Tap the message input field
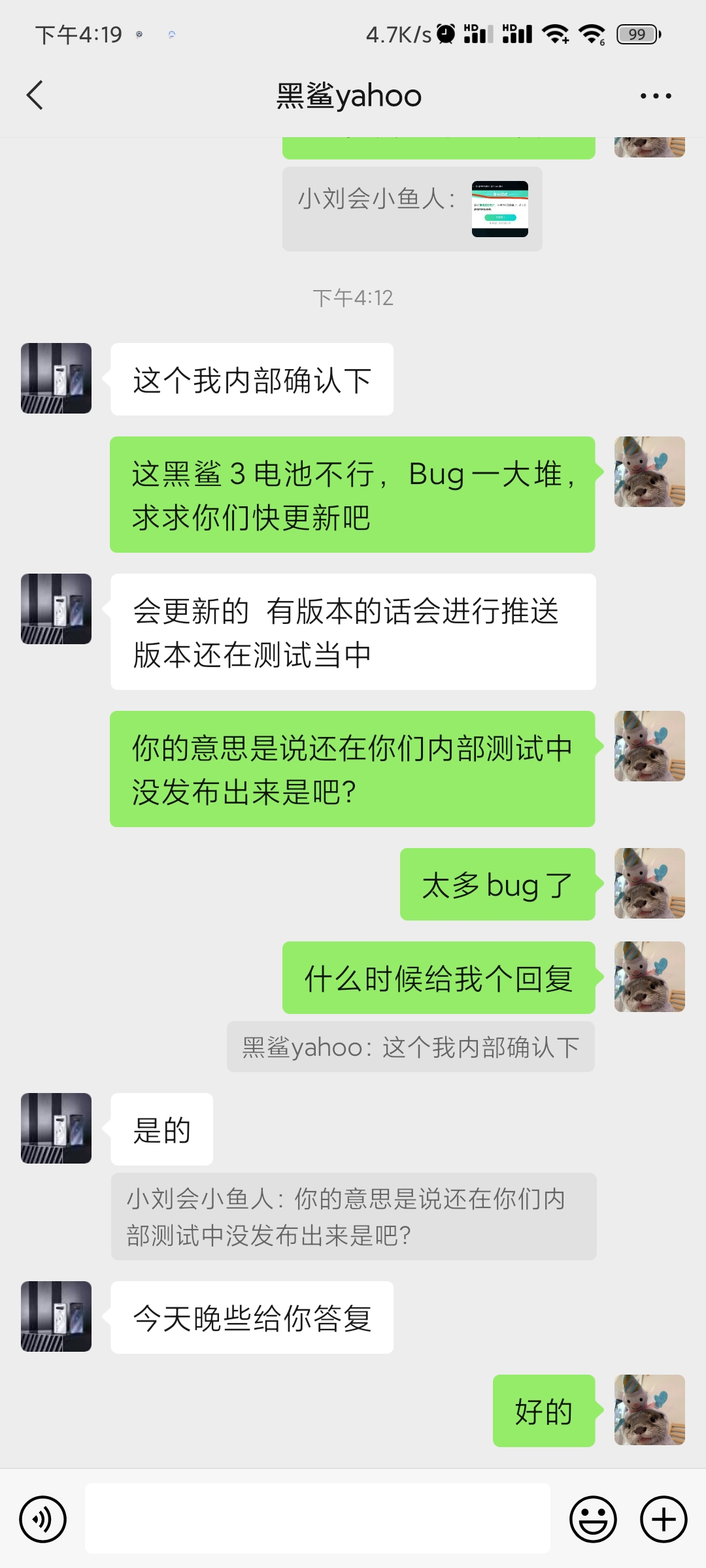Screen dimensions: 706x1568 tap(318, 1518)
